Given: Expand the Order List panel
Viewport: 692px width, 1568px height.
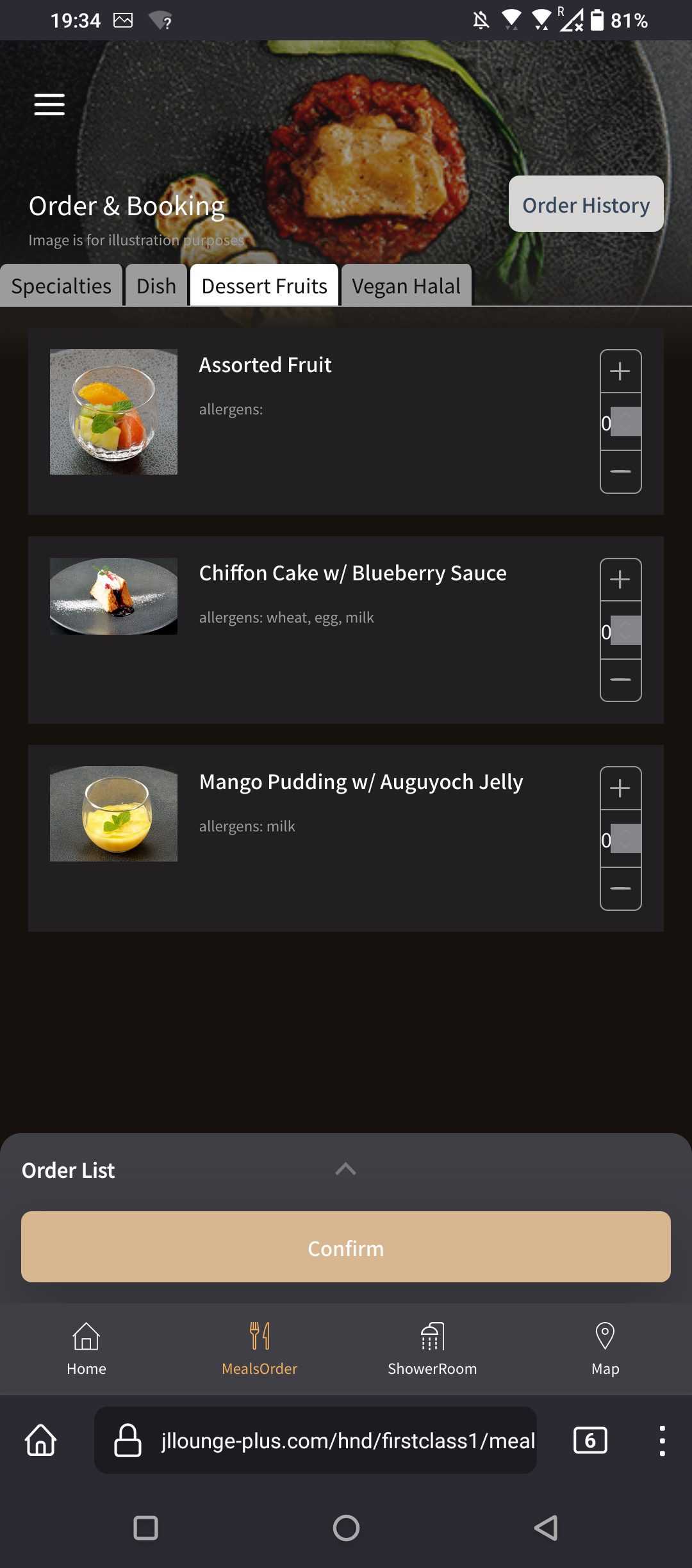Looking at the screenshot, I should (345, 1170).
